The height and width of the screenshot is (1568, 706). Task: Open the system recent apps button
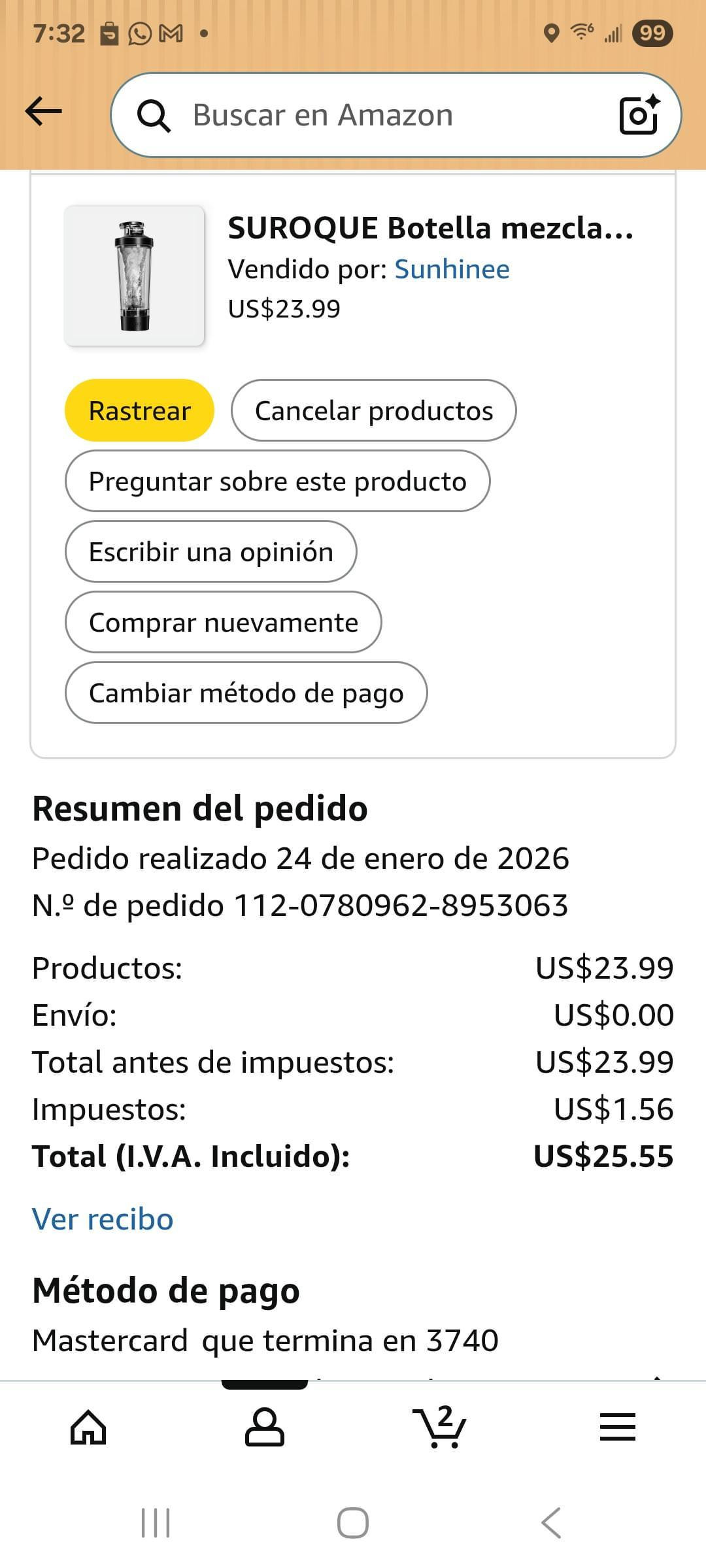point(156,1523)
